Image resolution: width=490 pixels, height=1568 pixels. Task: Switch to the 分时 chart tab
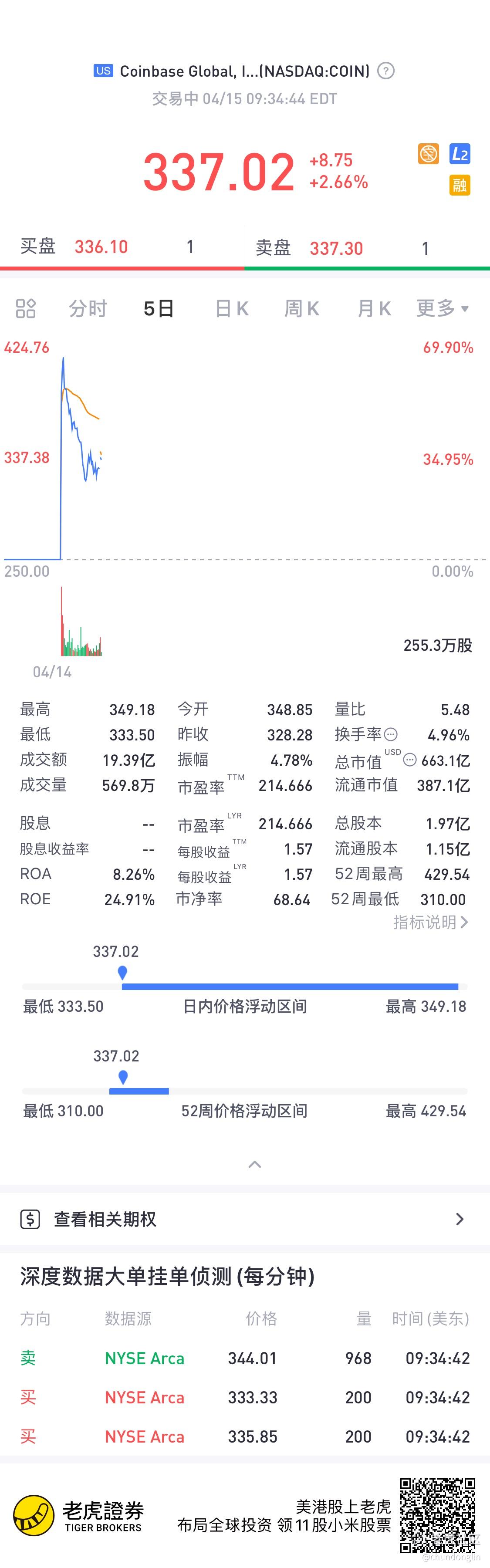pyautogui.click(x=88, y=309)
